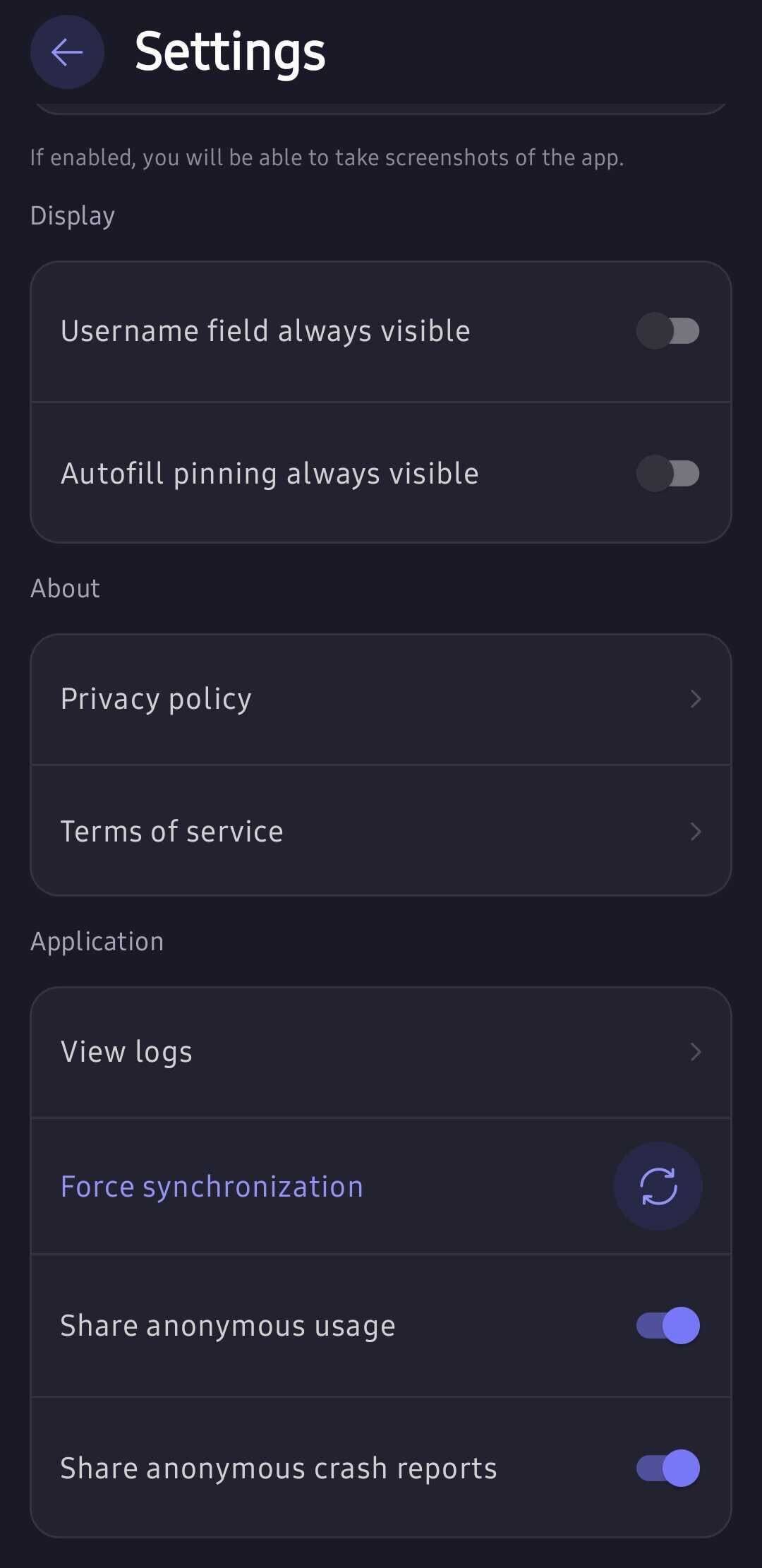Open Terms of service
The image size is (762, 1568).
[381, 832]
